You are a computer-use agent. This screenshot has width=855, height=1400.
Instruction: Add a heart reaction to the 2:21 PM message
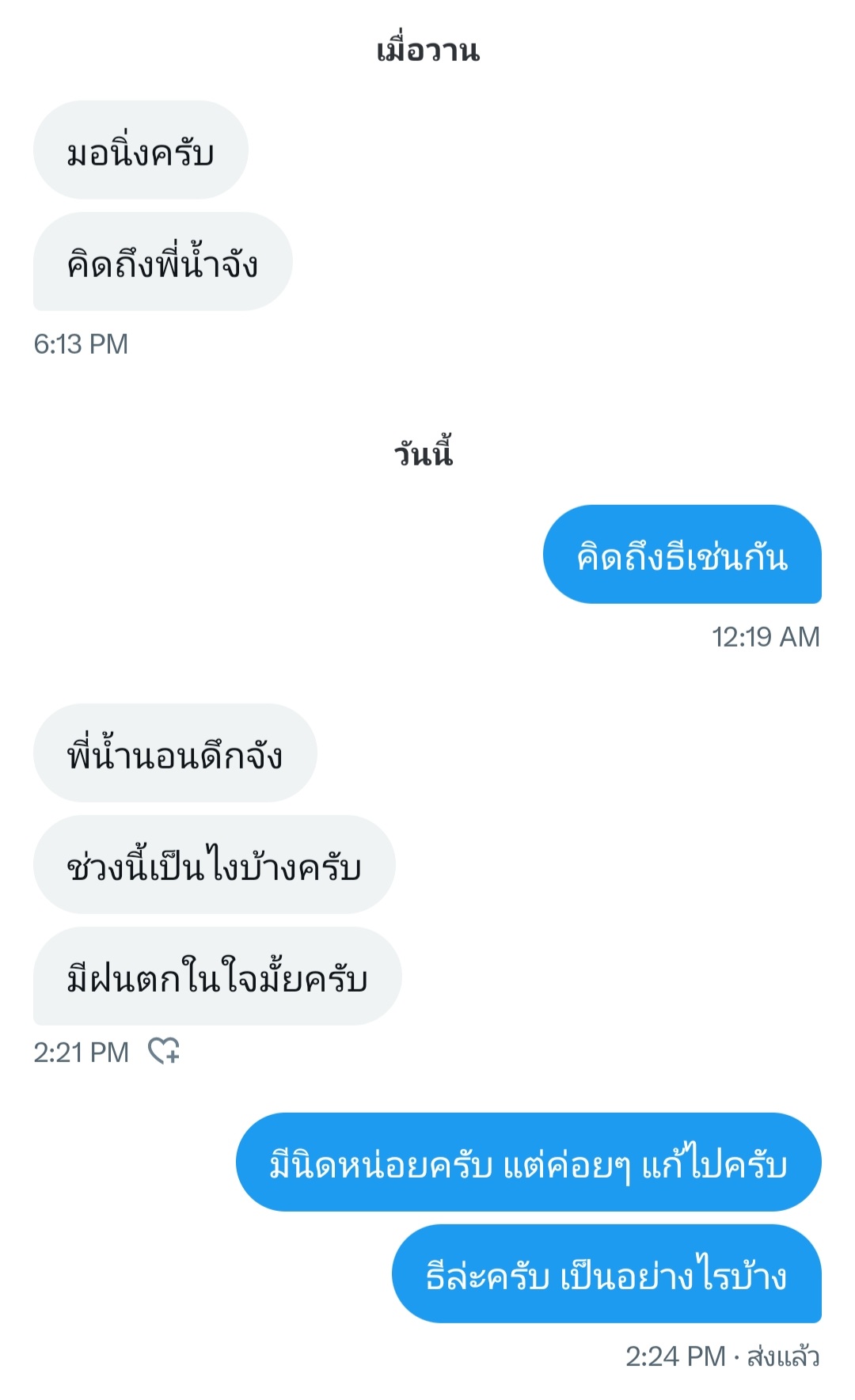165,1051
